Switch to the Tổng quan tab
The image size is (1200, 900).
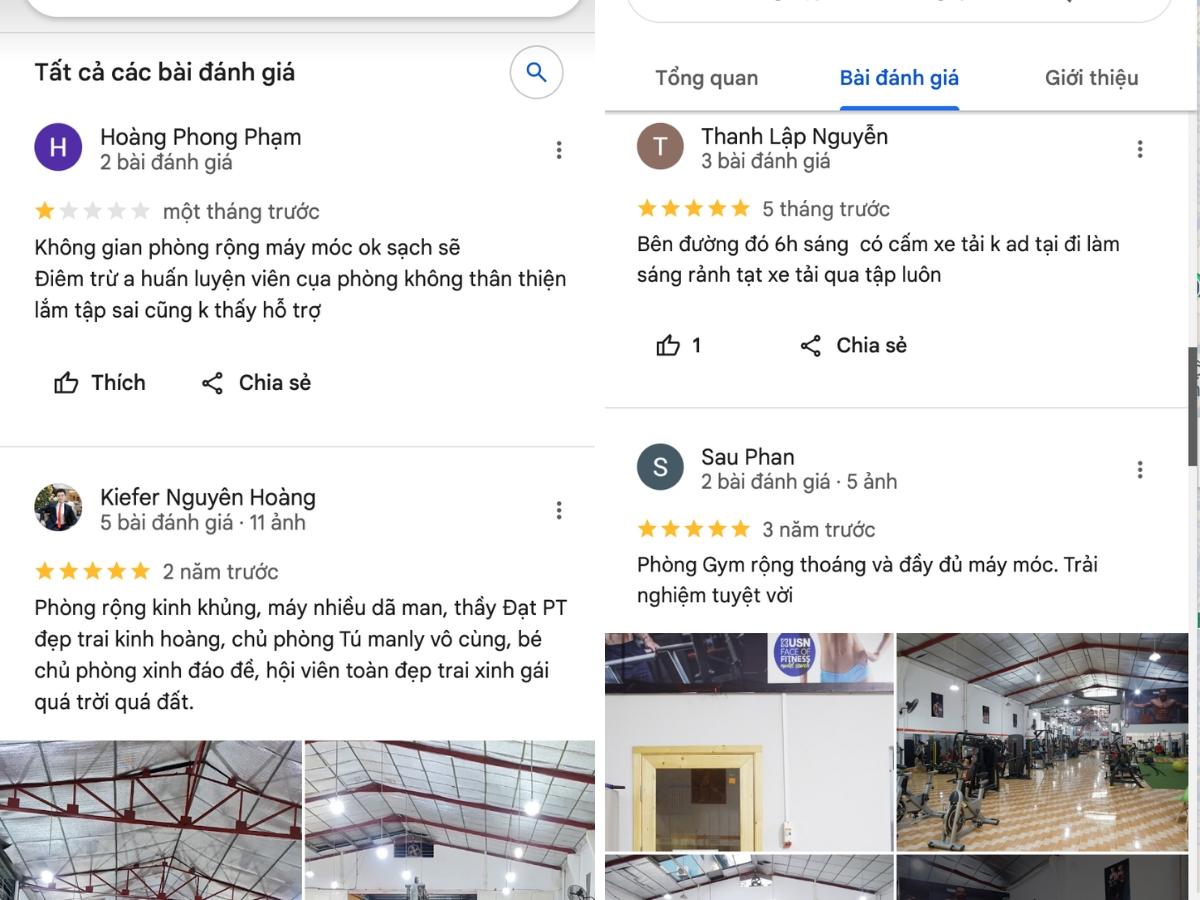coord(706,78)
